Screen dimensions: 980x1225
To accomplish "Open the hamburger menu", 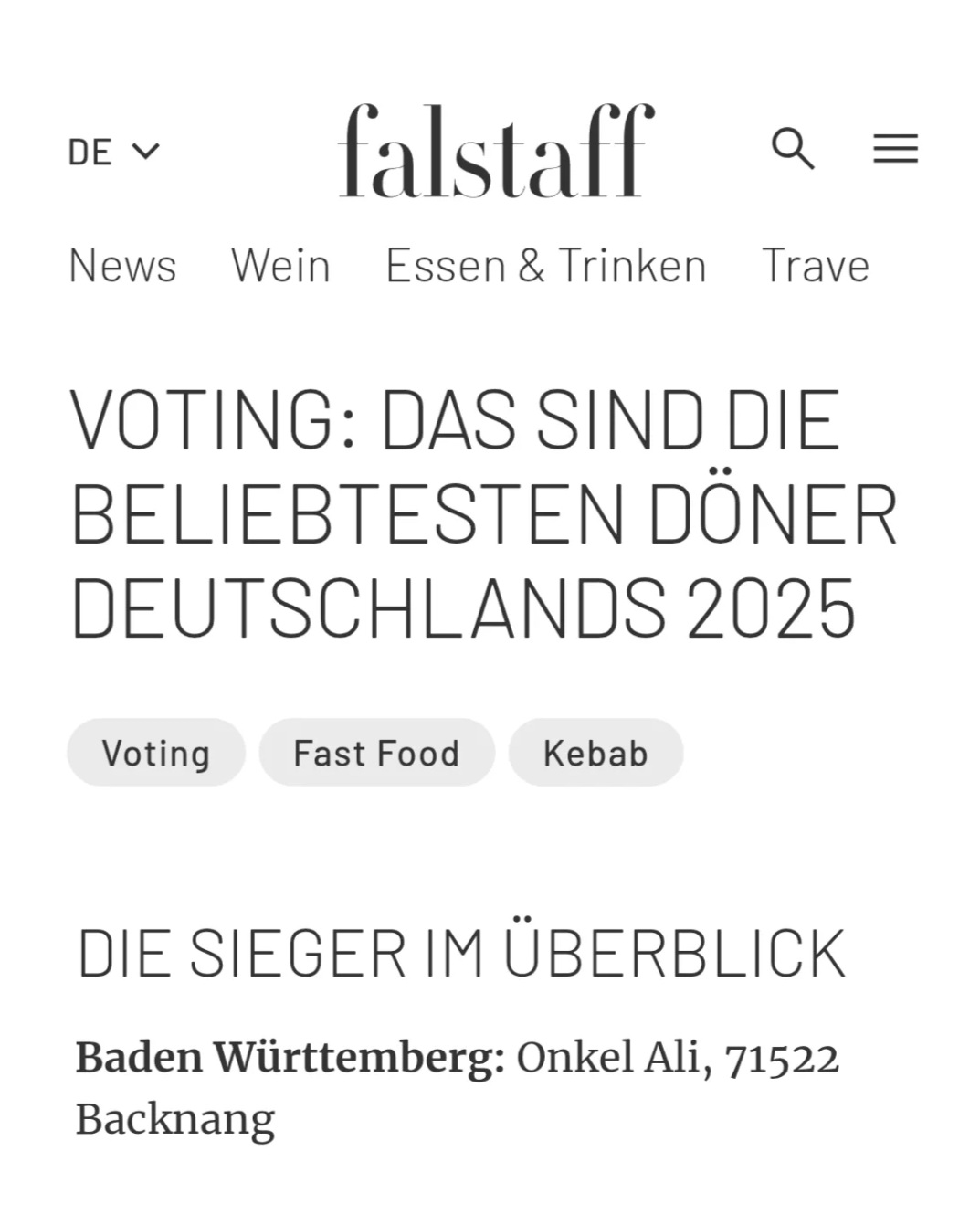I will click(894, 149).
